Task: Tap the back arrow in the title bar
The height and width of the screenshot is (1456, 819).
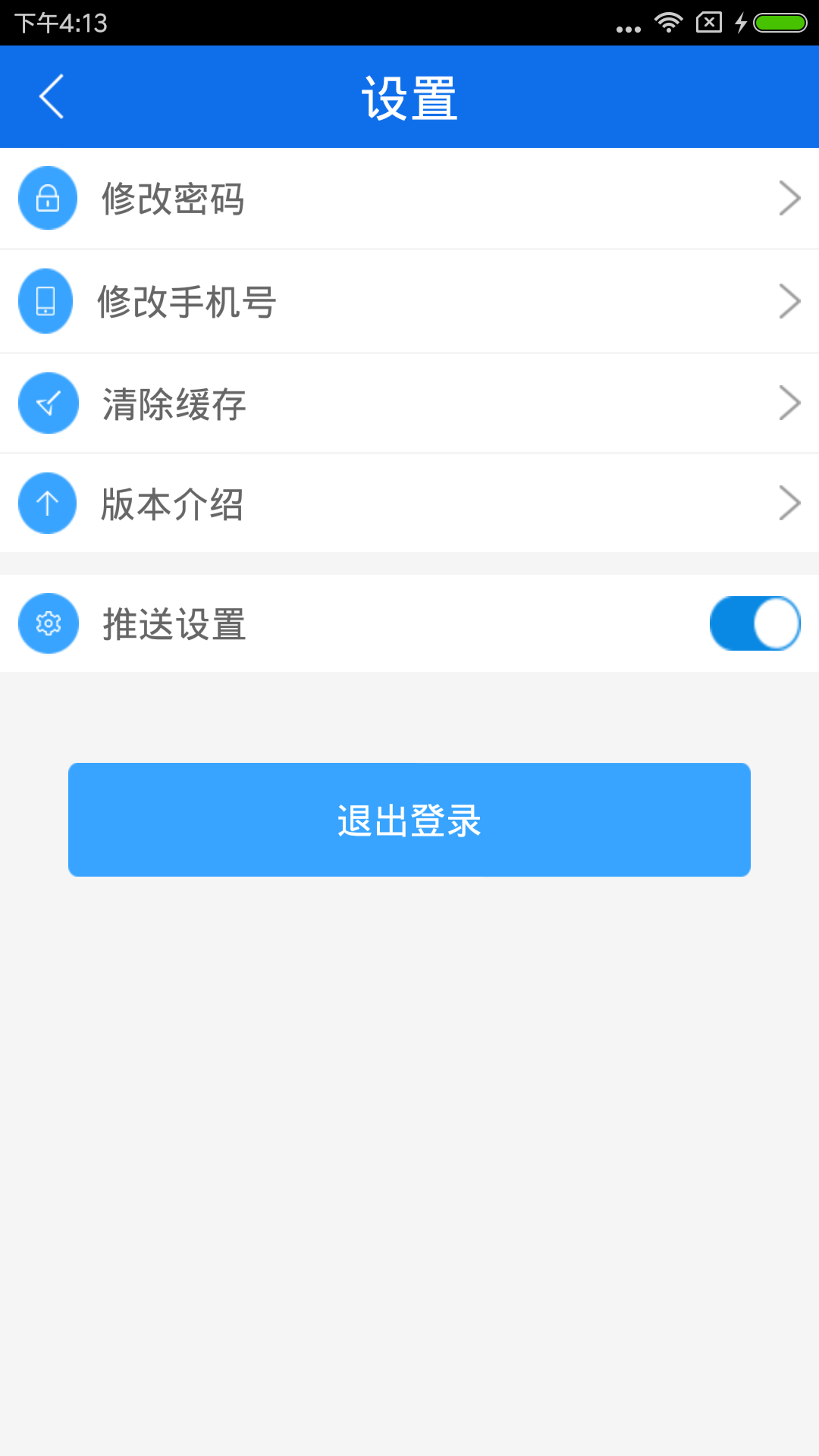Action: coord(51,97)
